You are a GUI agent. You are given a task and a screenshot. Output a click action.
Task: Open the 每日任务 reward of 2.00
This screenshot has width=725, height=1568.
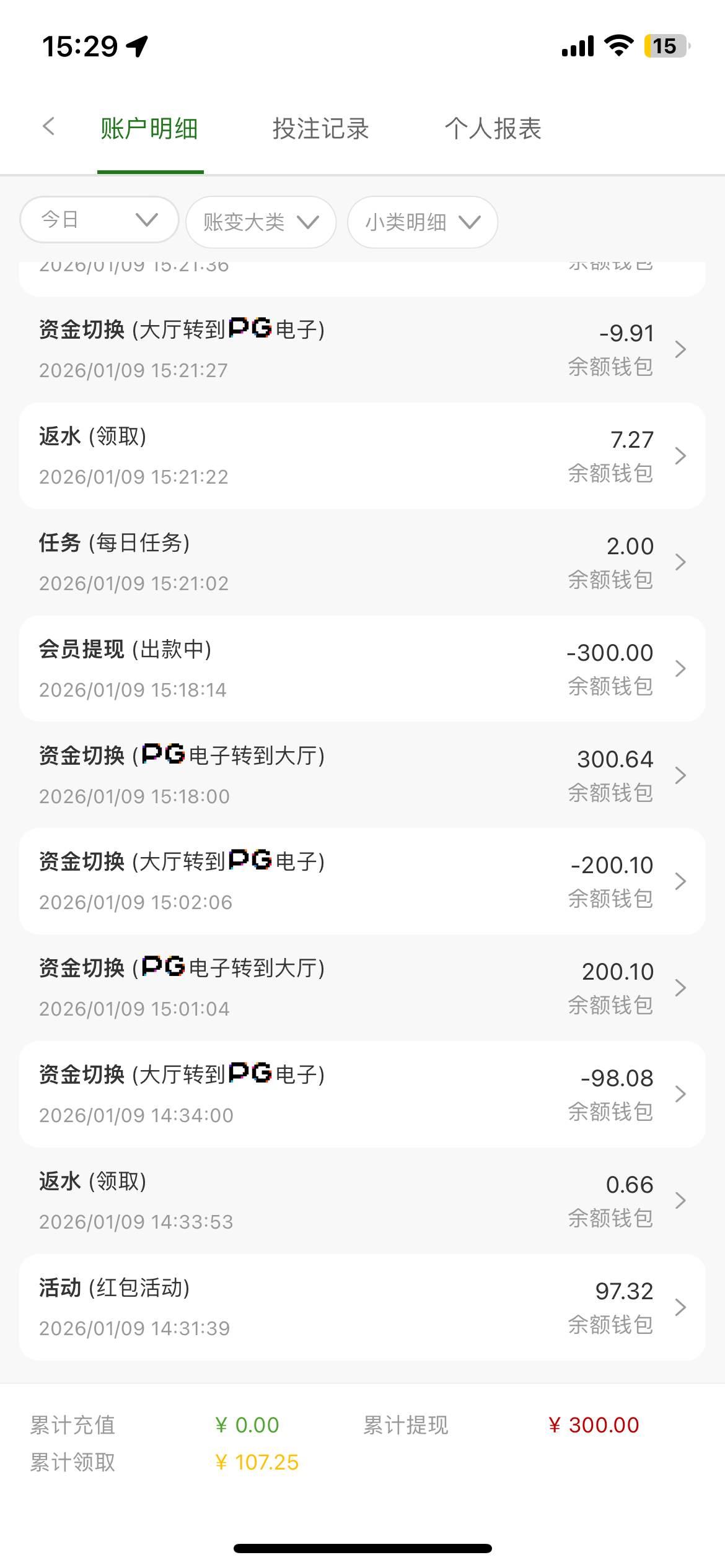(362, 562)
